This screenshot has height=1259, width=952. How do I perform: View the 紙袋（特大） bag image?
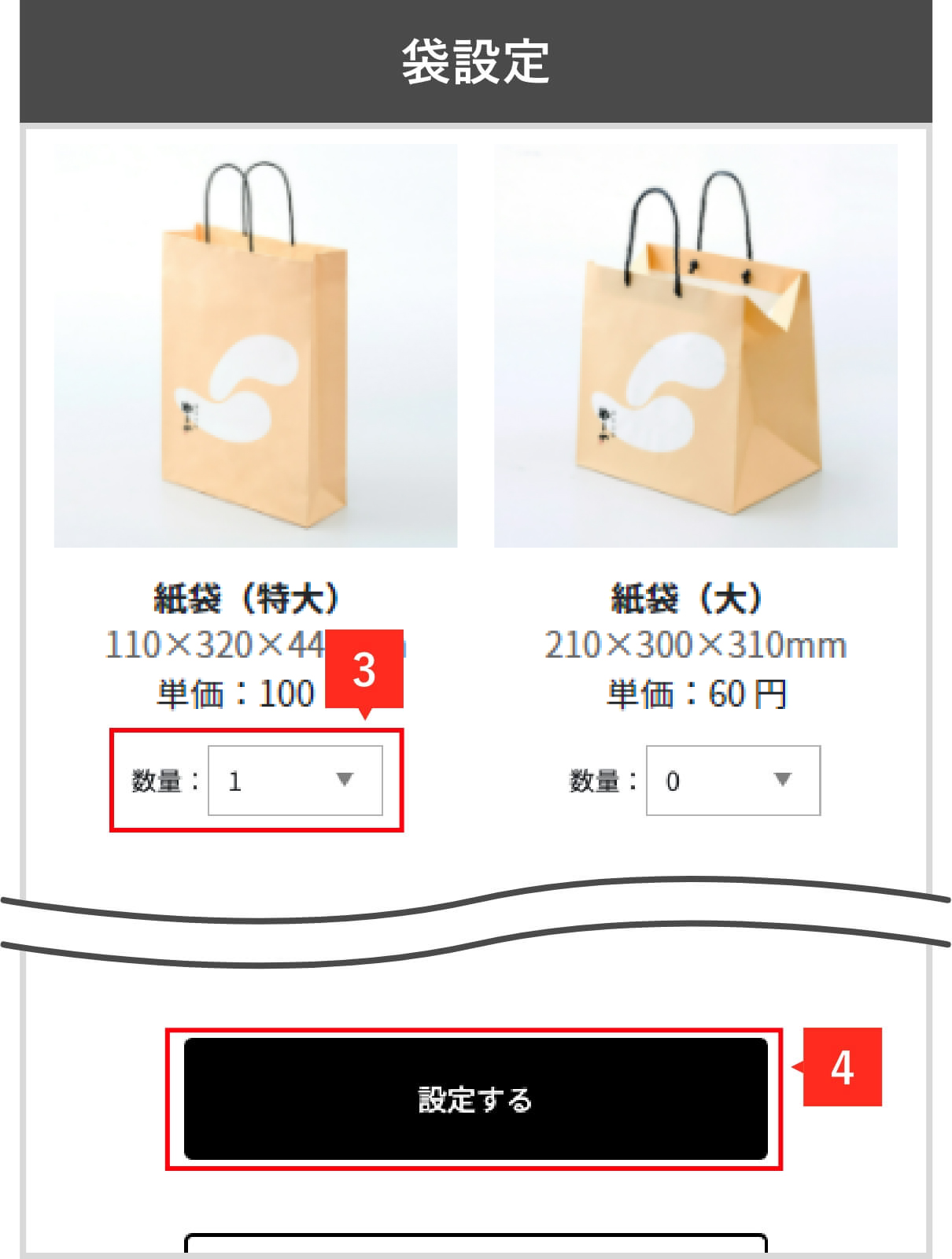255,345
